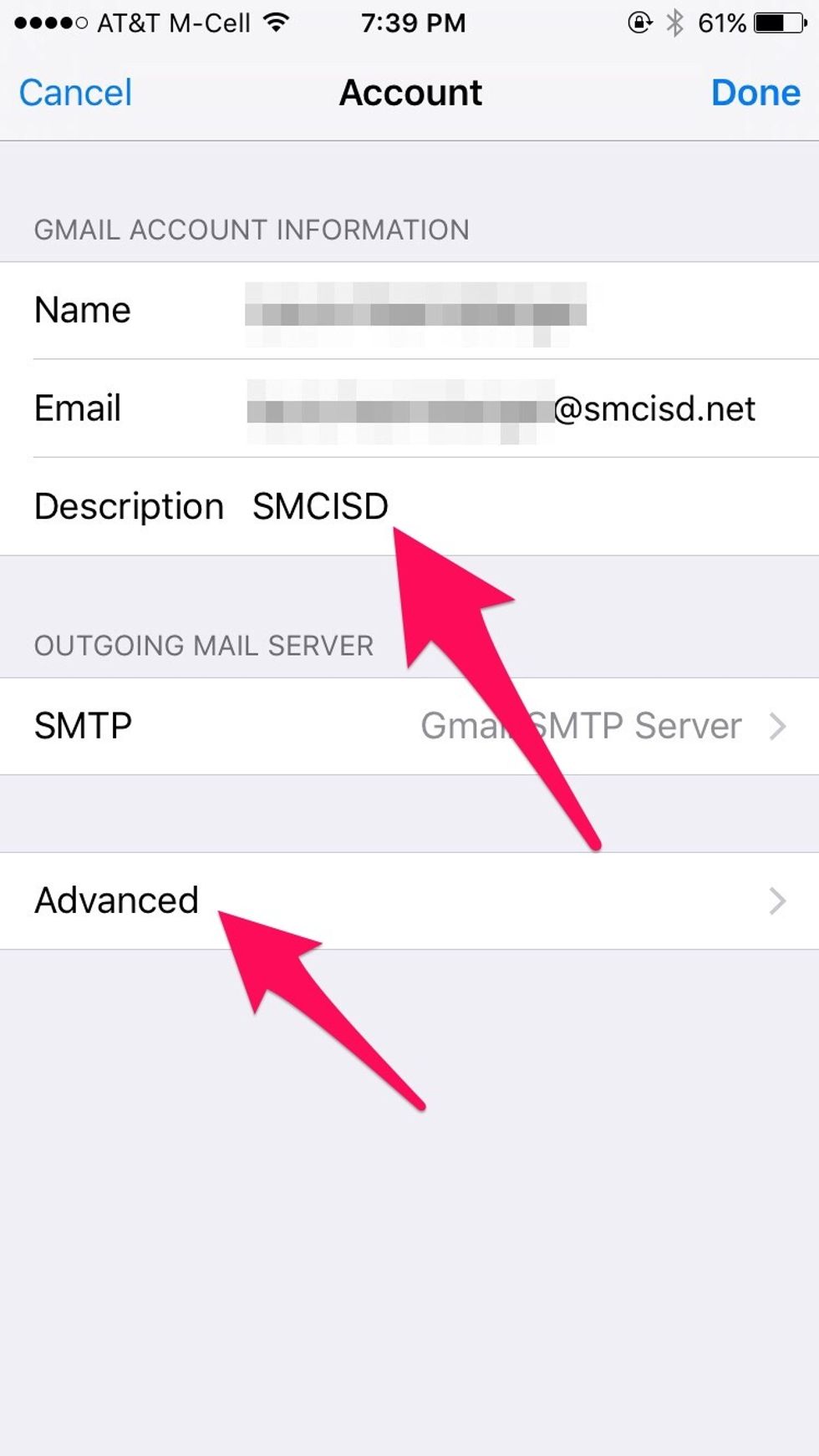Tap Cancel to discard changes
The width and height of the screenshot is (819, 1456).
75,93
